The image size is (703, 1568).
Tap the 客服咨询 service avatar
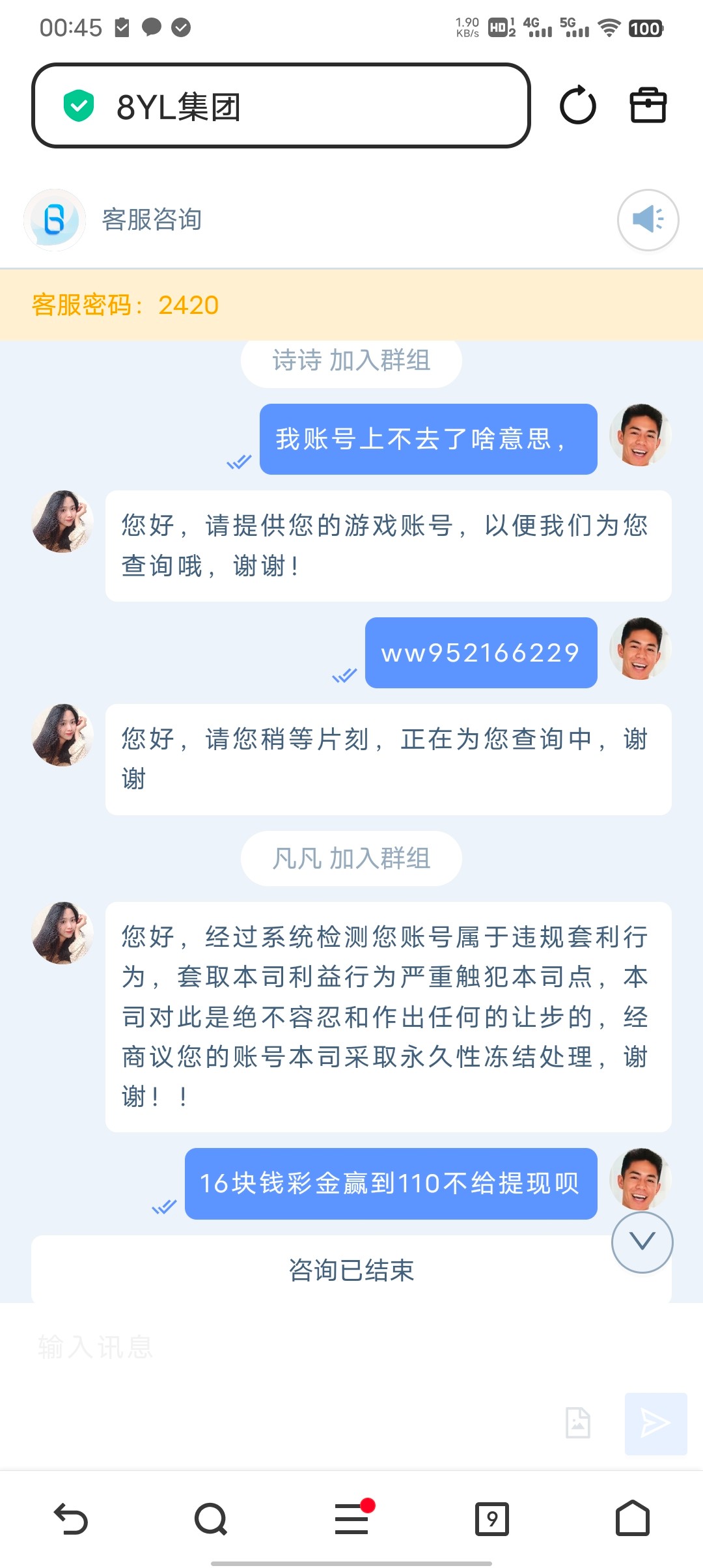click(x=54, y=220)
